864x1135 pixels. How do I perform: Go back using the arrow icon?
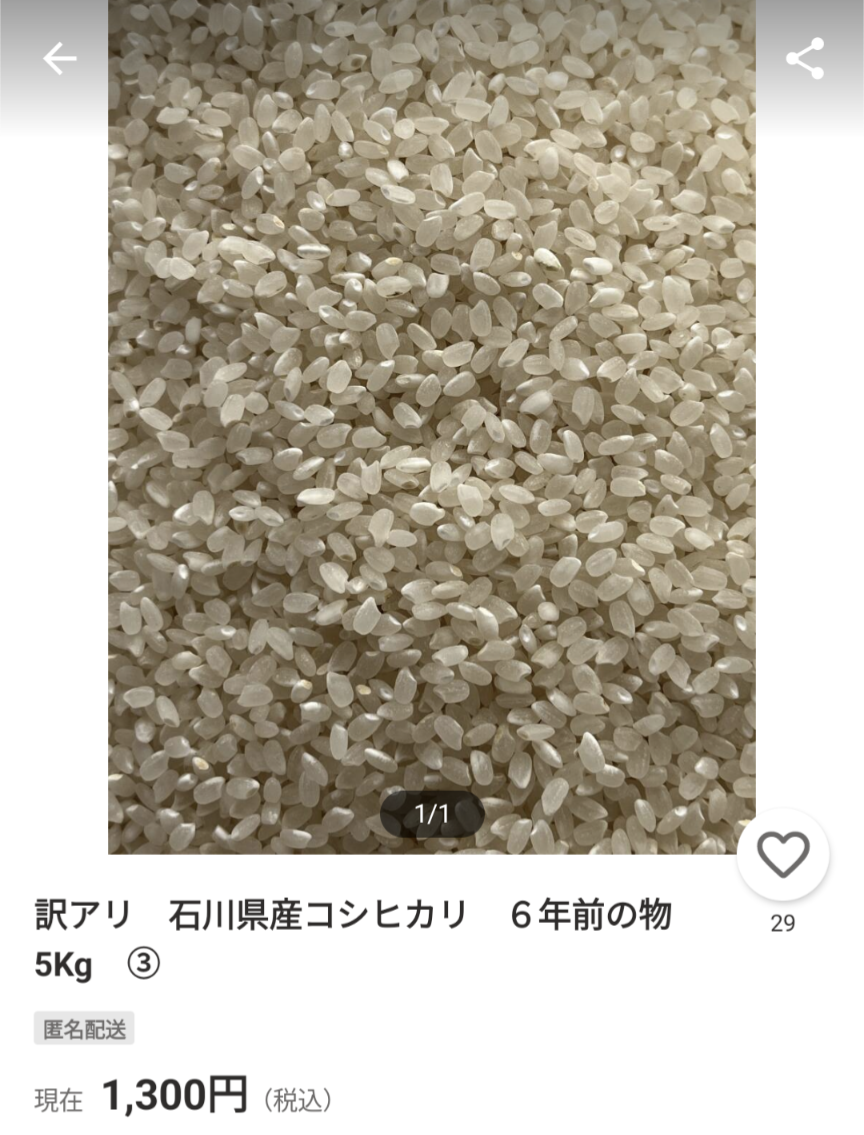tap(59, 60)
